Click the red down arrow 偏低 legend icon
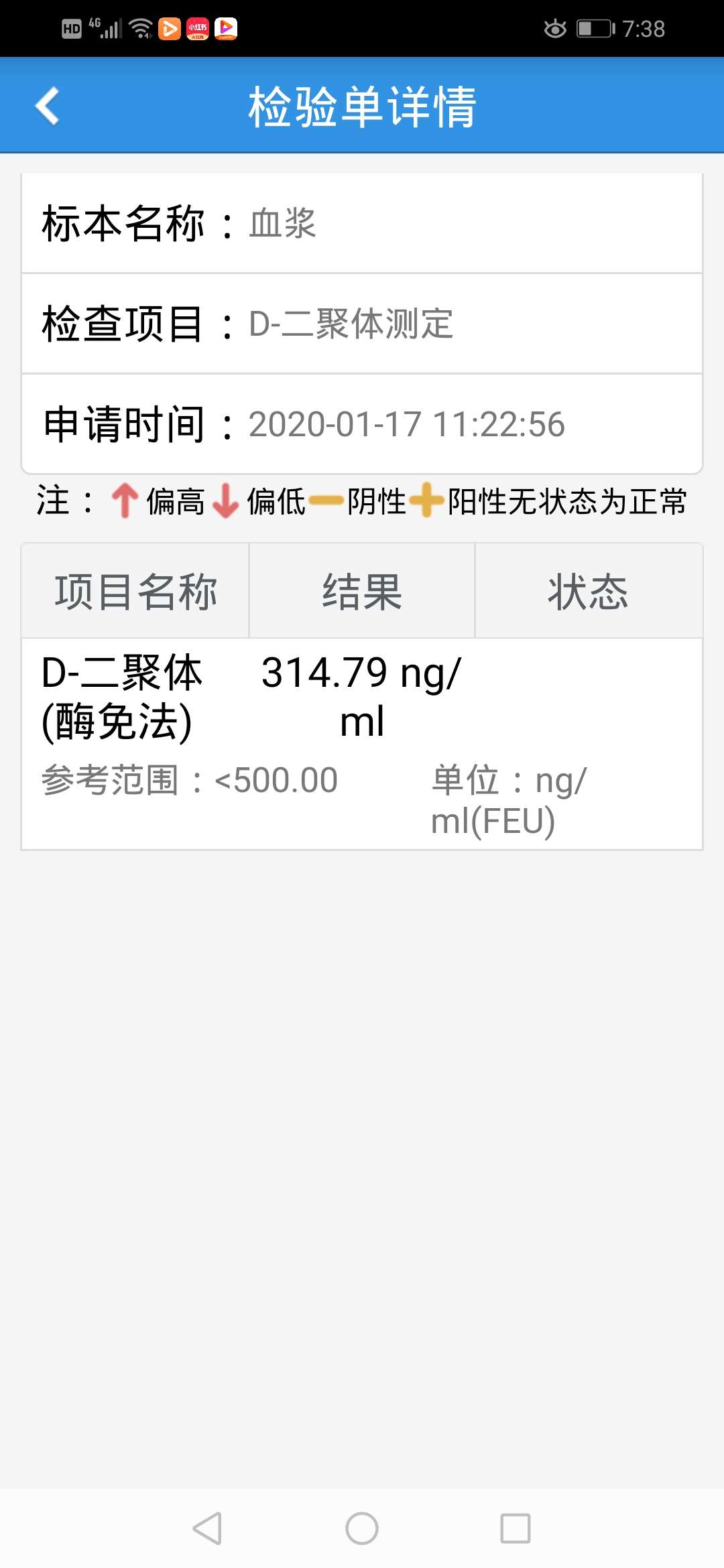The image size is (724, 1568). (225, 499)
